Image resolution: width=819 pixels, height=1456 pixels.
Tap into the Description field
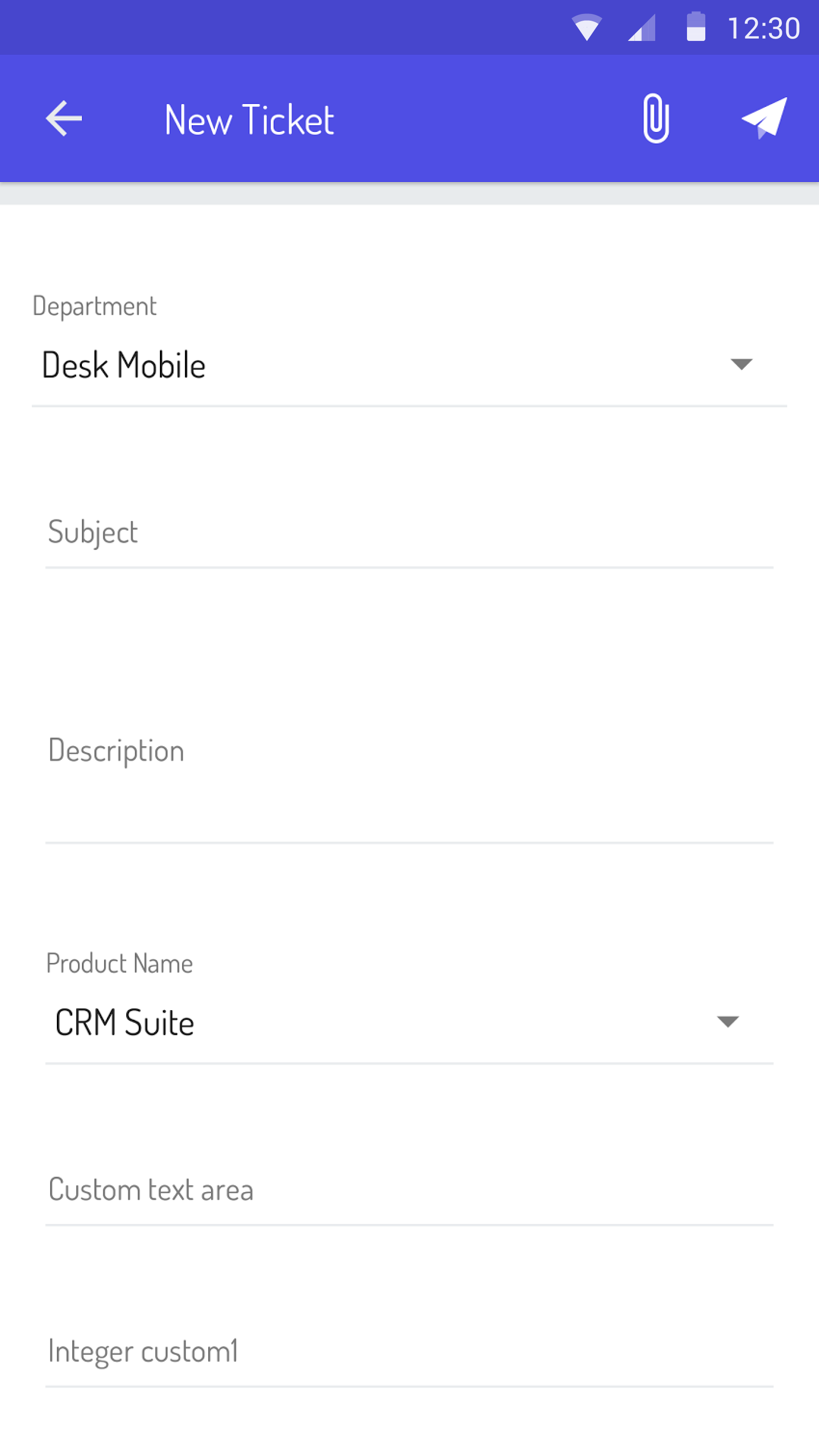coord(409,752)
